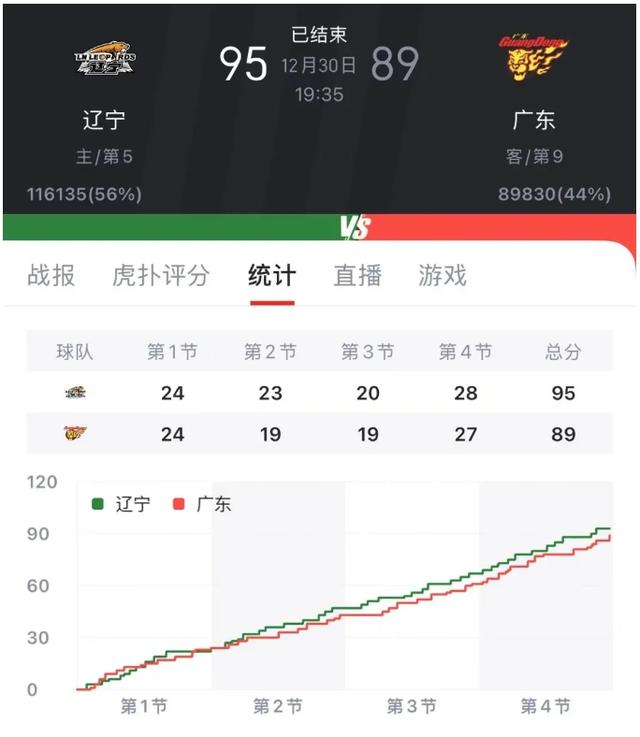This screenshot has height=737, width=640.
Task: Switch to the 战报 tab
Action: [51, 276]
